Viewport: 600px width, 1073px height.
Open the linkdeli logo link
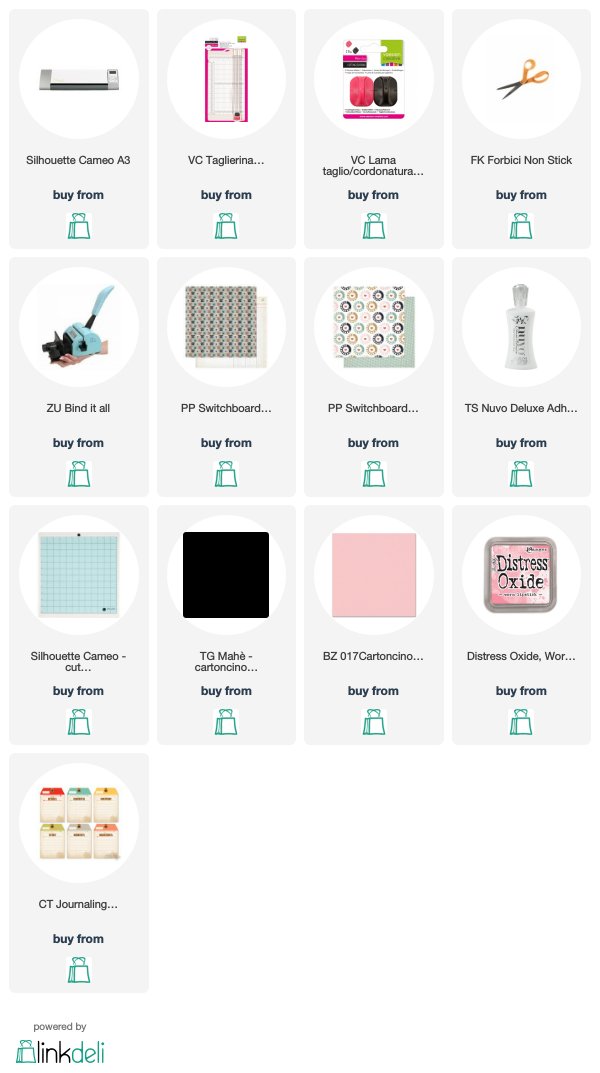(60, 1052)
